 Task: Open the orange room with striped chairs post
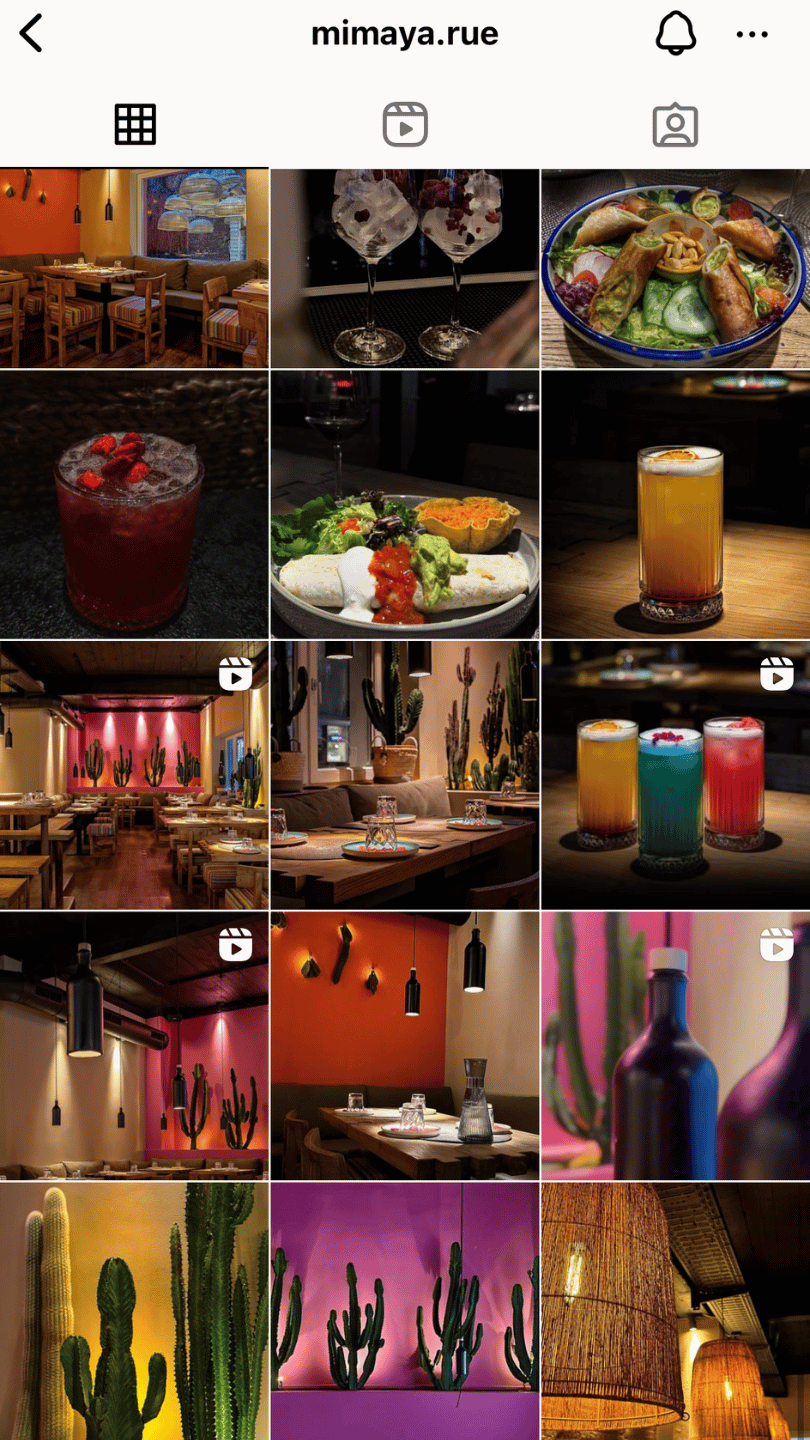(x=134, y=268)
